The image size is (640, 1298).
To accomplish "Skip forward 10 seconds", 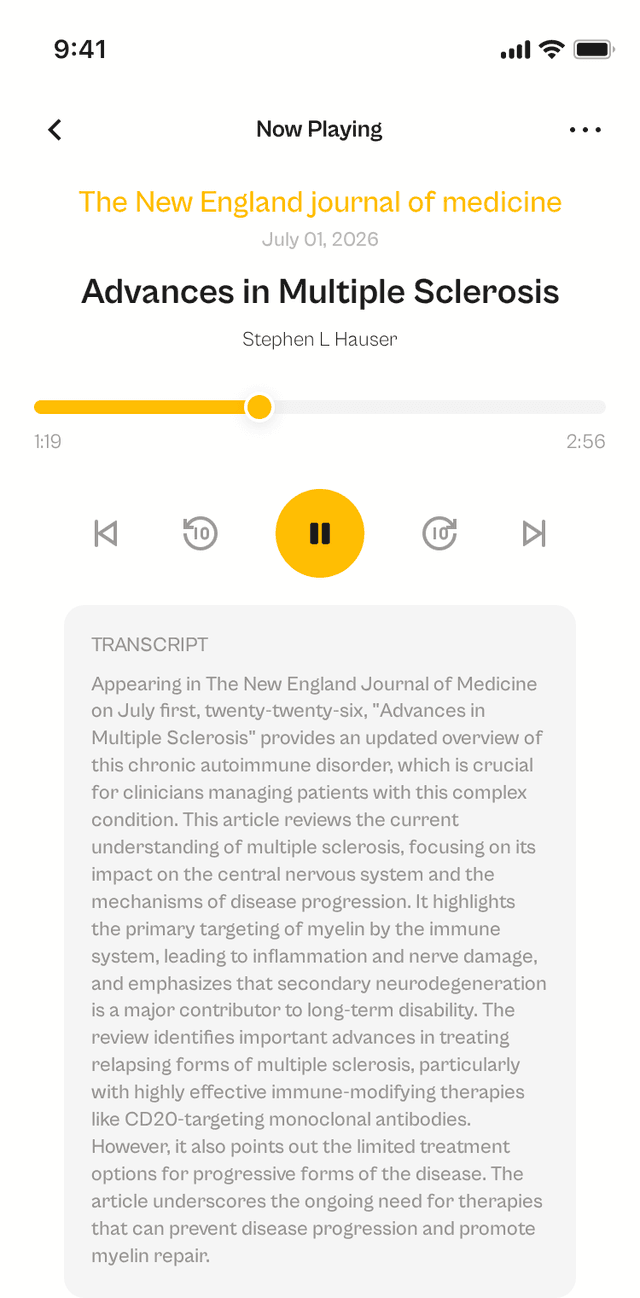I will click(x=440, y=533).
